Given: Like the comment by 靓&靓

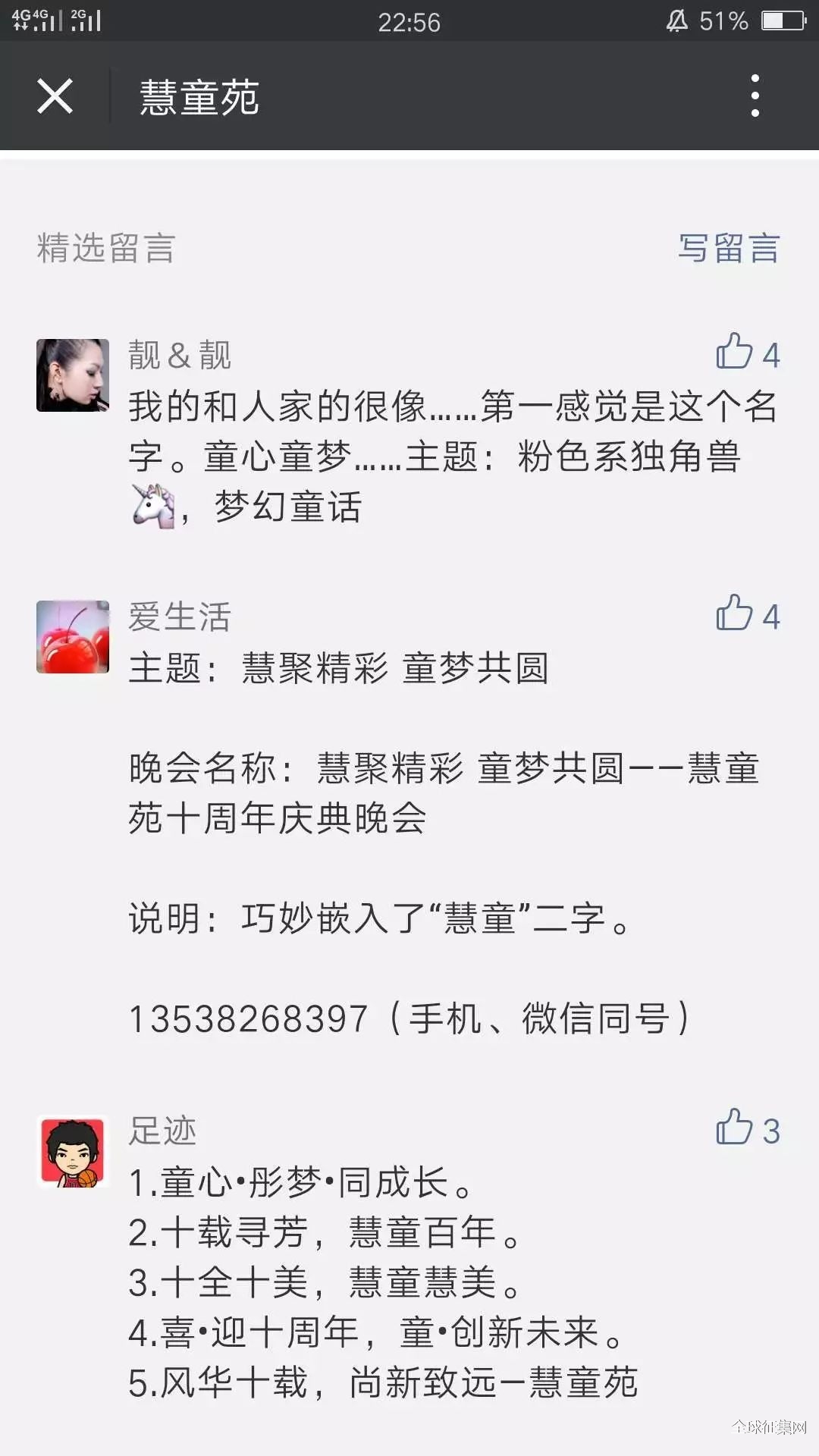Looking at the screenshot, I should point(734,353).
